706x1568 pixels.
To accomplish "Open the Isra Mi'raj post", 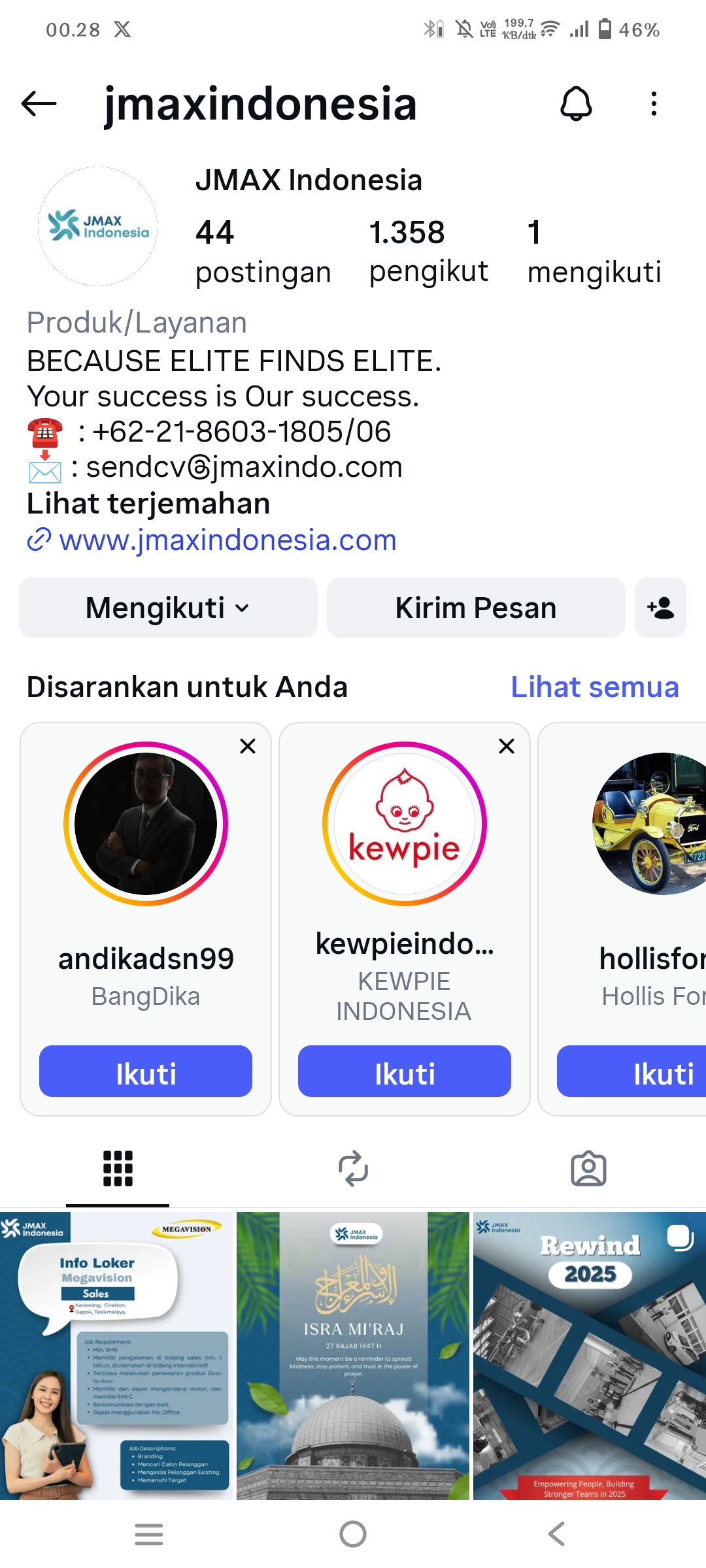I will tap(353, 1356).
